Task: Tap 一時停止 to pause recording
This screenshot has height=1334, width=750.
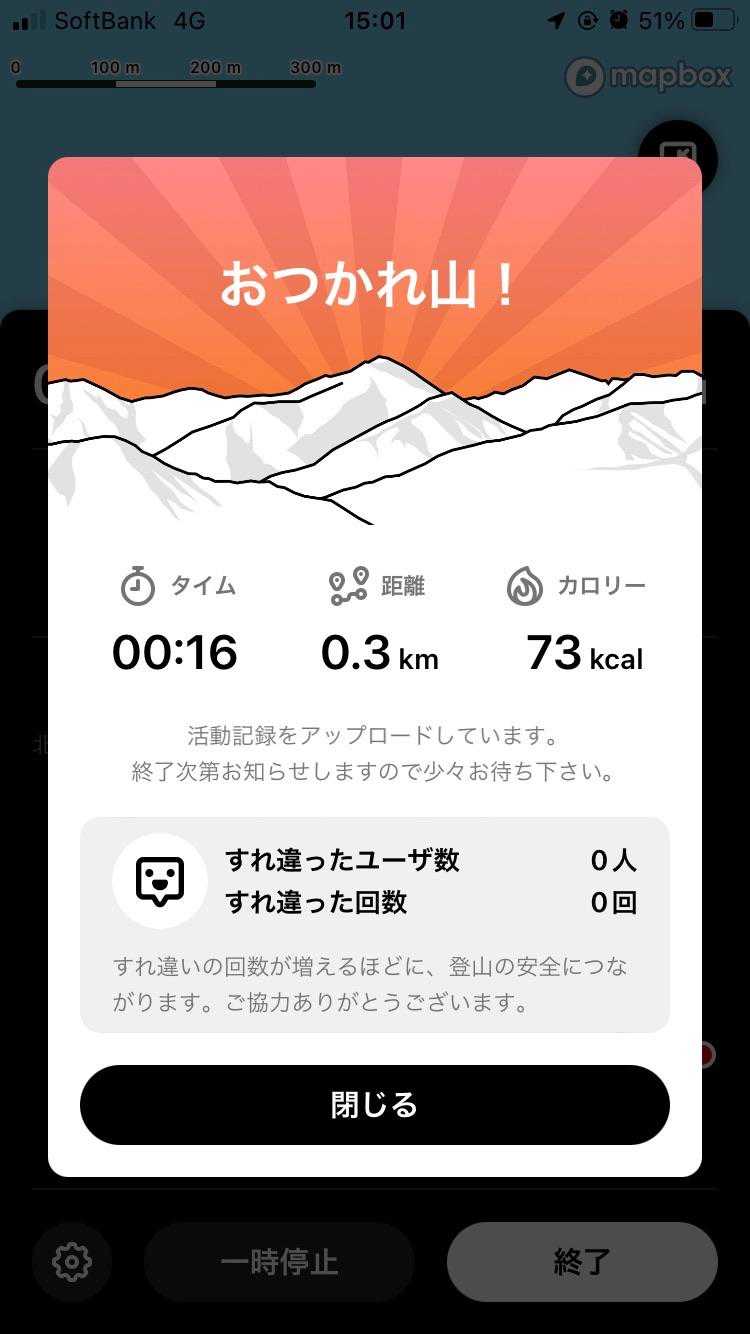Action: 279,1262
